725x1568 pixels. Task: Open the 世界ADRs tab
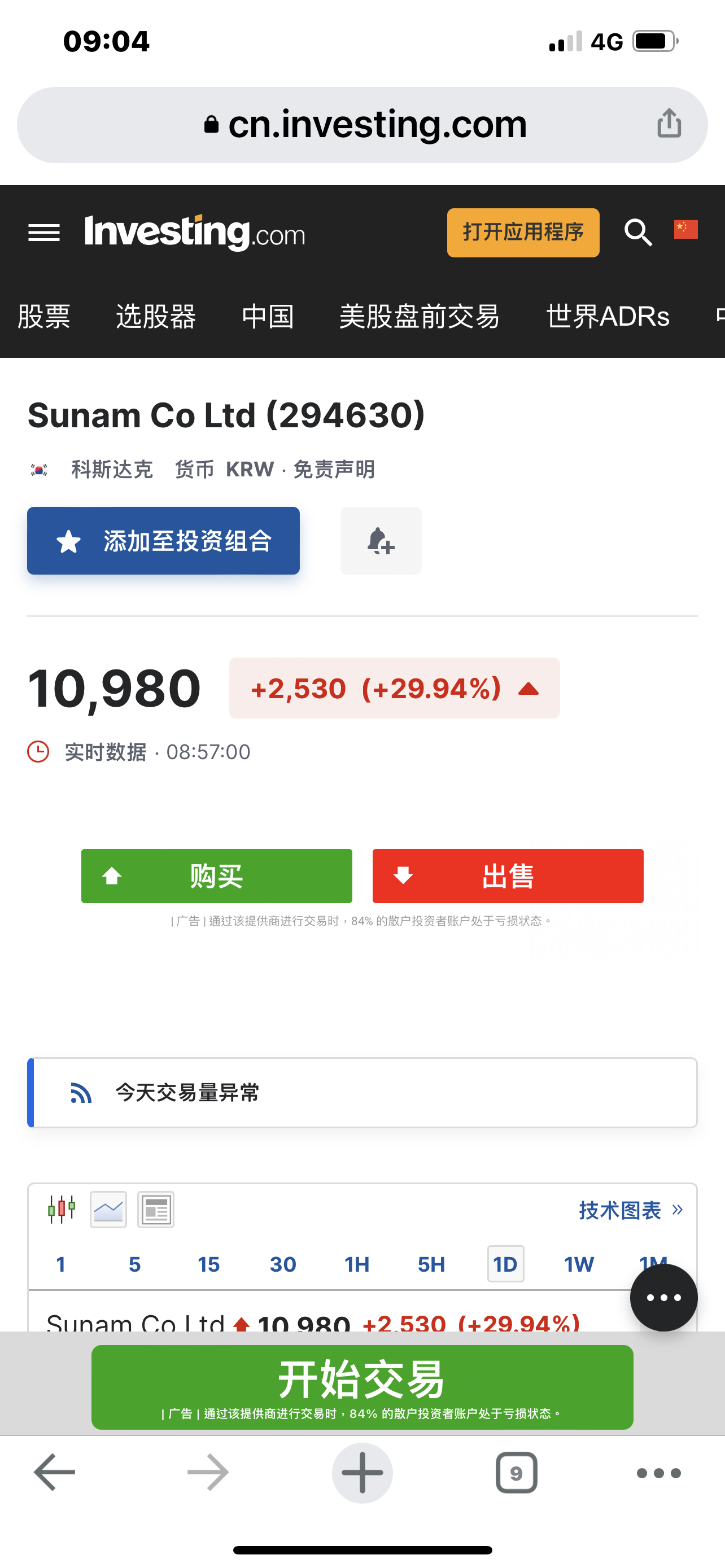click(x=608, y=317)
